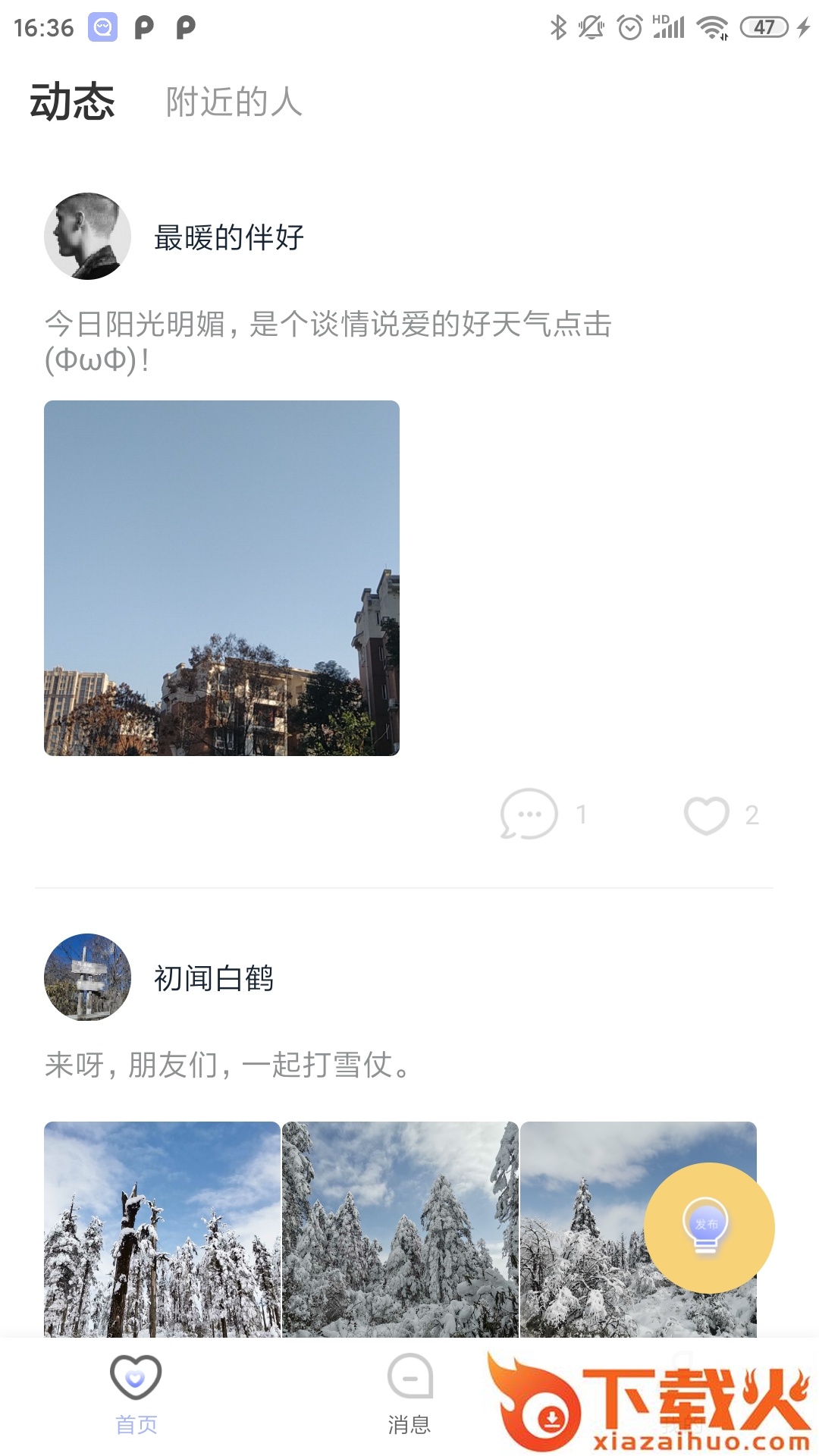Like 最暖的伴好's post

pyautogui.click(x=707, y=815)
